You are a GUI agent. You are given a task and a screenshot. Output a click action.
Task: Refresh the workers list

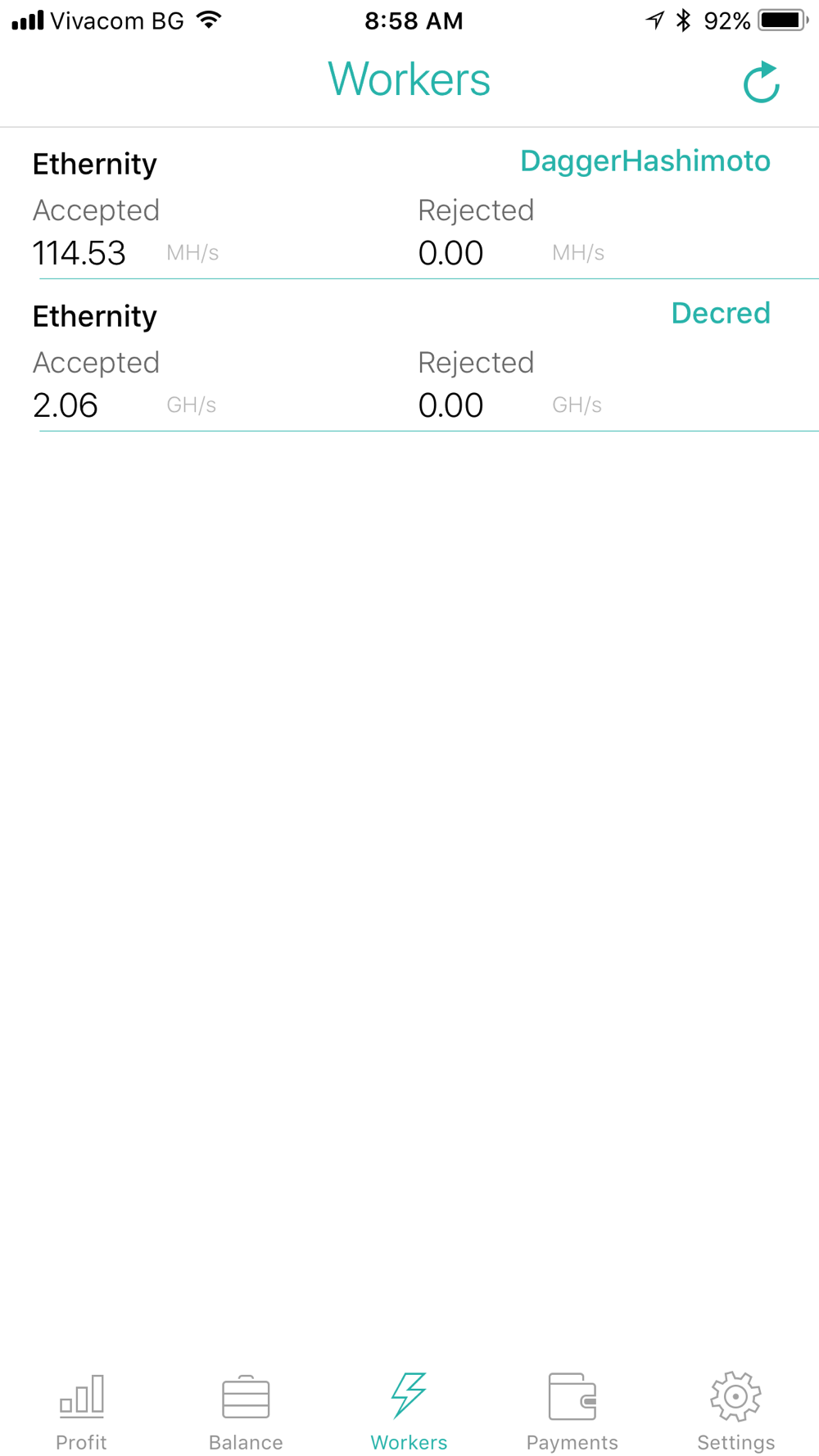[761, 82]
